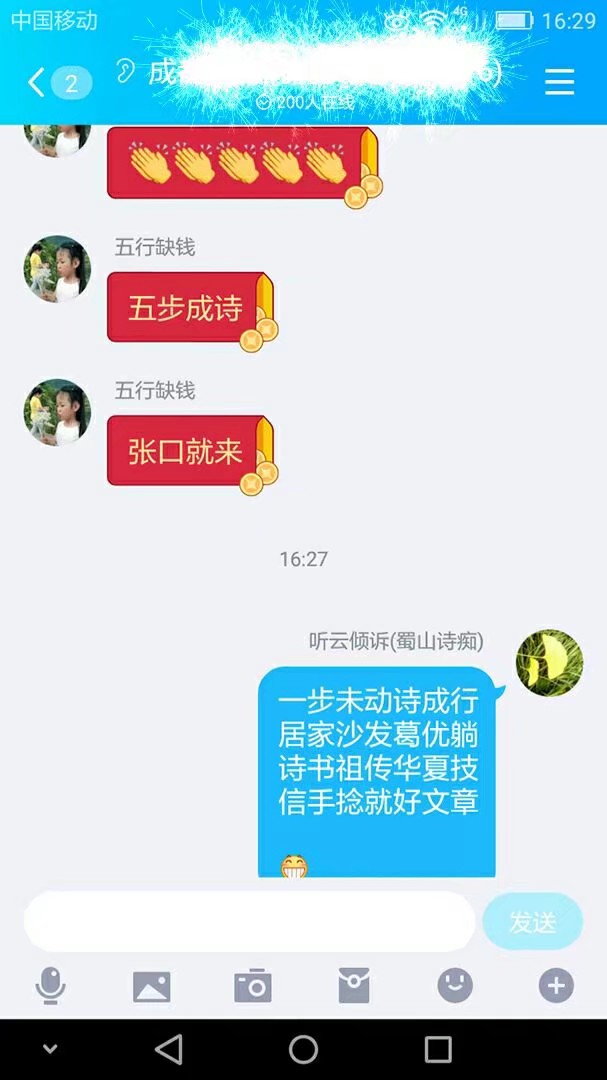607x1080 pixels.
Task: Send the message with 发送
Action: (x=532, y=921)
